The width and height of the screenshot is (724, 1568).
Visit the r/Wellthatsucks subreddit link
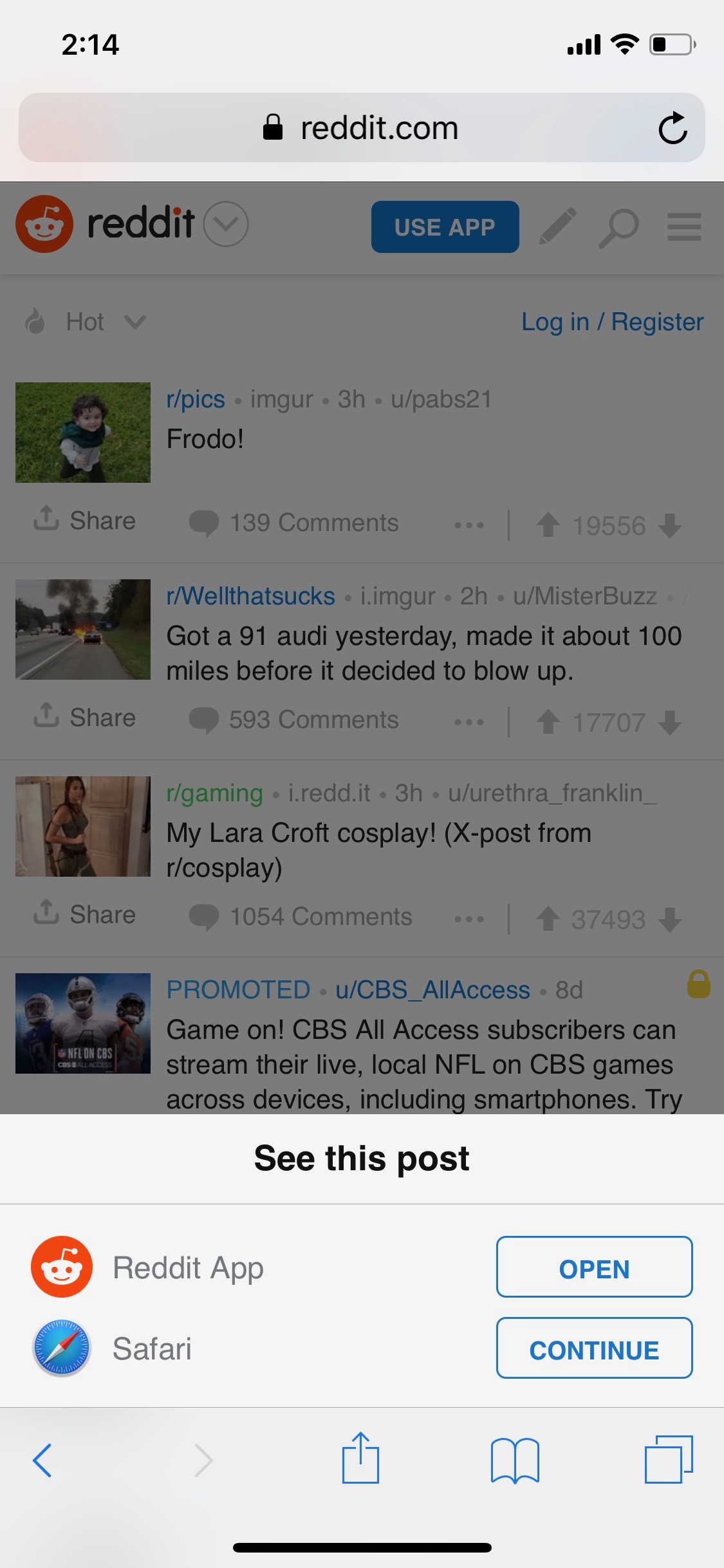(x=250, y=596)
